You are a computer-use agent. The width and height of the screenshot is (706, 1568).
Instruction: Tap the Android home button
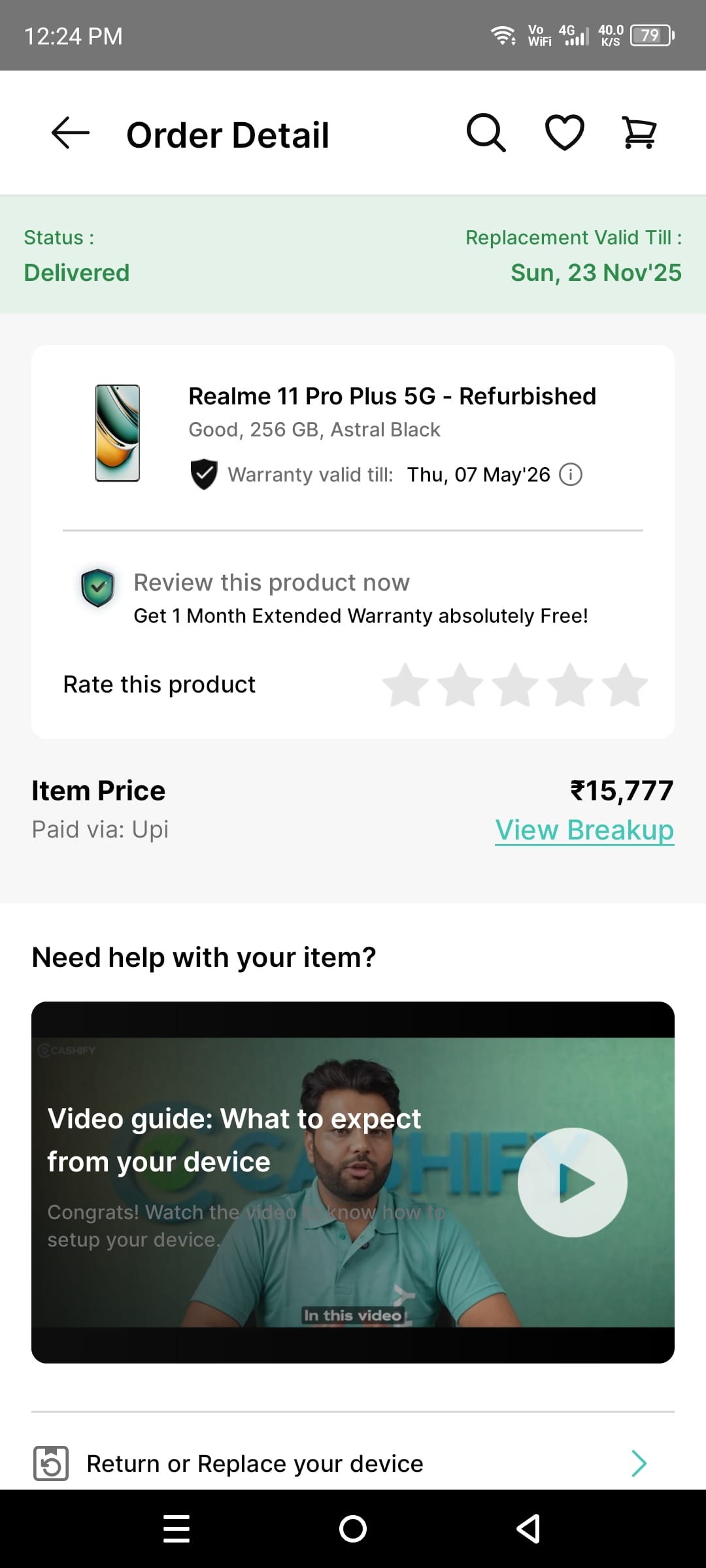click(x=353, y=1527)
